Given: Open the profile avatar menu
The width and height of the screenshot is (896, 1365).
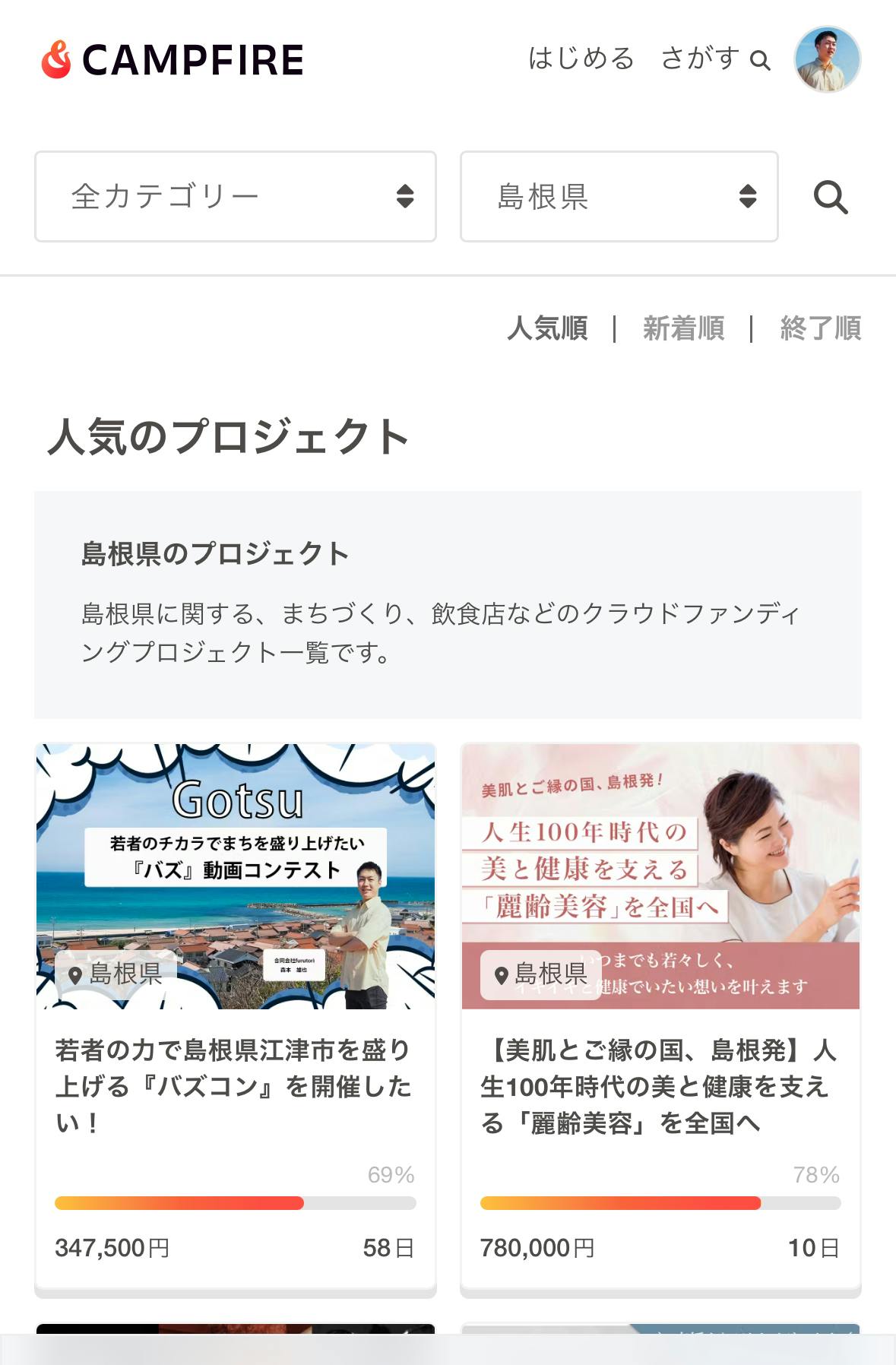Looking at the screenshot, I should [827, 59].
